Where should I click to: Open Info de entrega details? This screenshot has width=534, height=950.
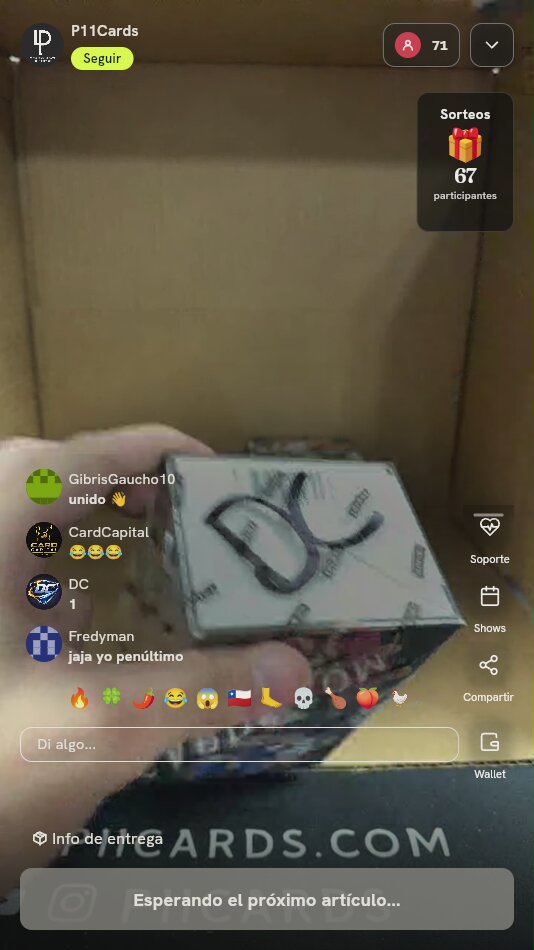(98, 839)
